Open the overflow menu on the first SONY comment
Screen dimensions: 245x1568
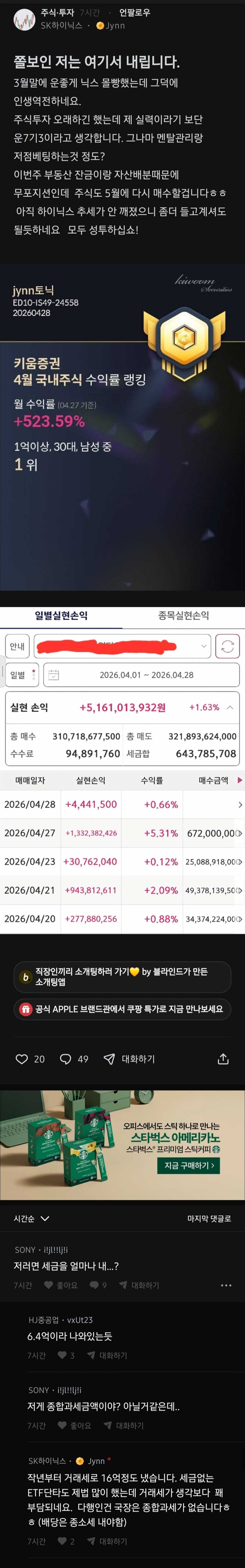pyautogui.click(x=226, y=1285)
